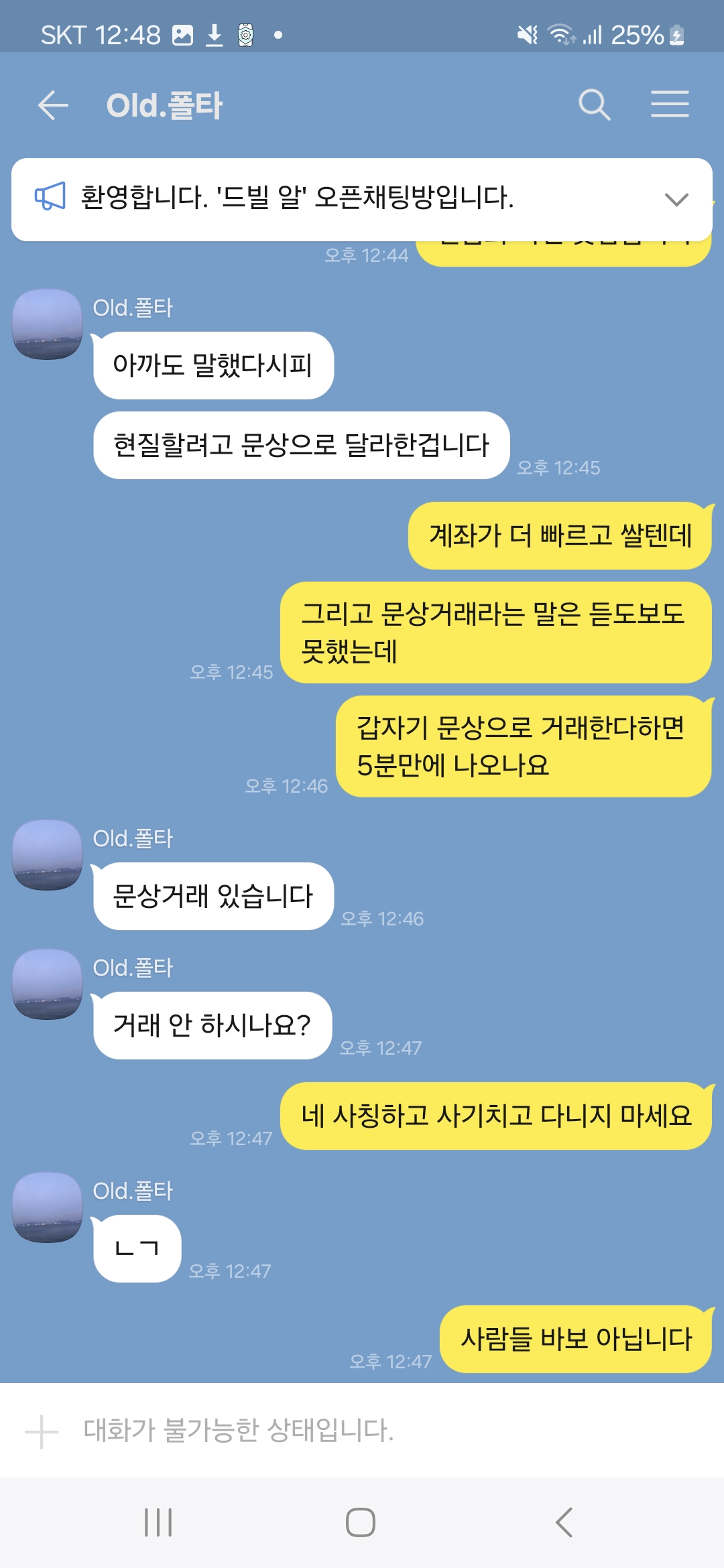724x1568 pixels.
Task: Open the system recent apps view
Action: [x=158, y=1522]
